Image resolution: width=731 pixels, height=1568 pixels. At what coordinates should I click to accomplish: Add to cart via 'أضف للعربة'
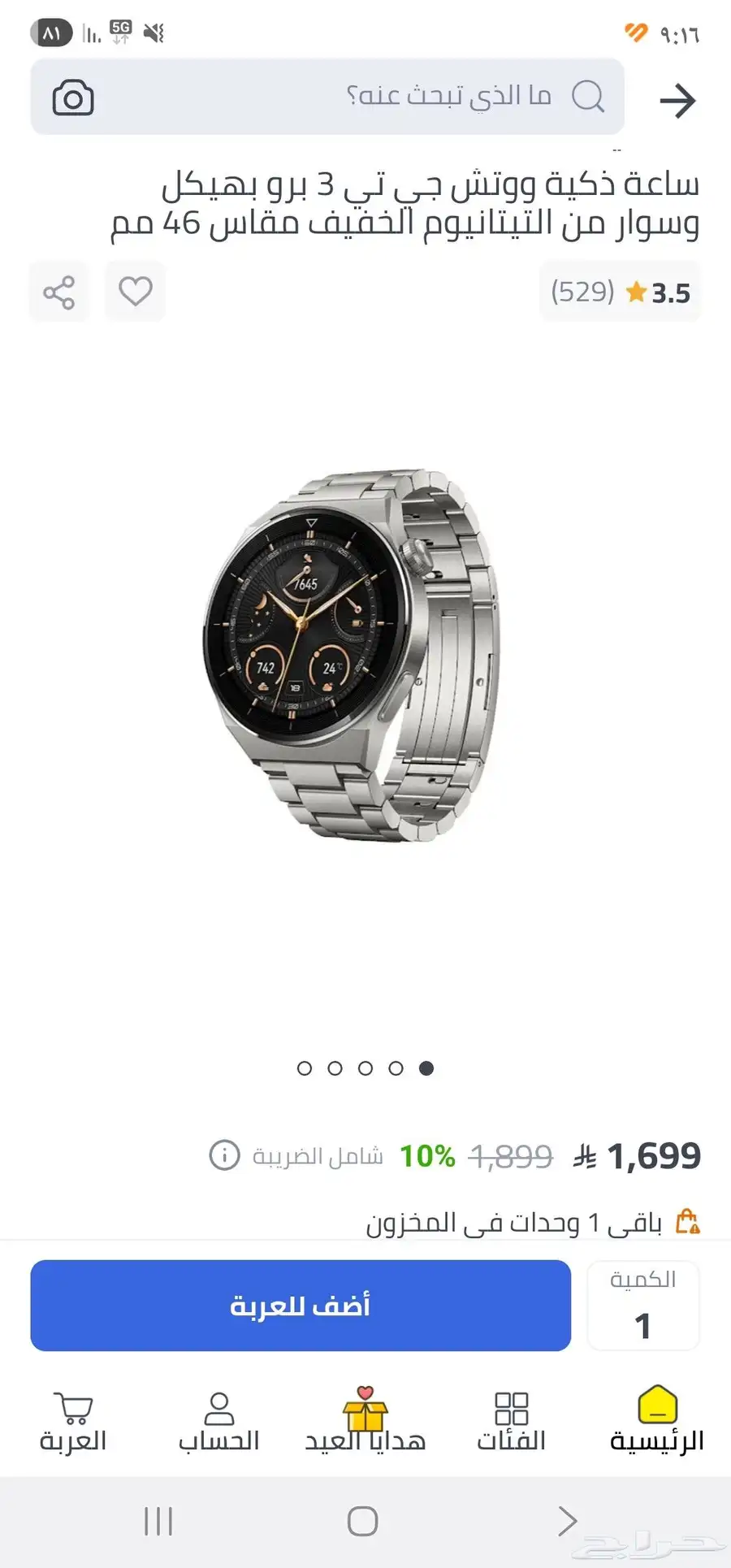coord(301,1306)
